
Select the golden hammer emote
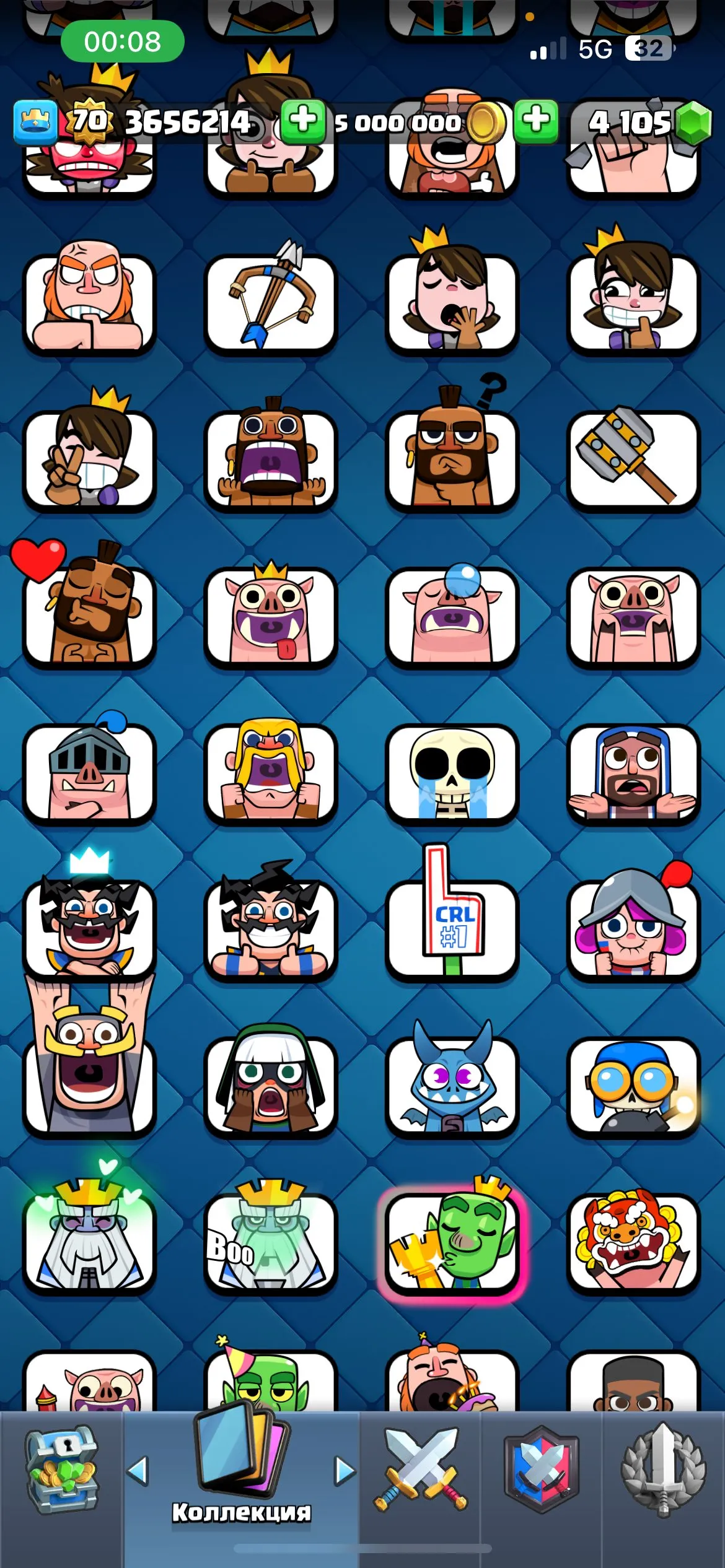633,458
